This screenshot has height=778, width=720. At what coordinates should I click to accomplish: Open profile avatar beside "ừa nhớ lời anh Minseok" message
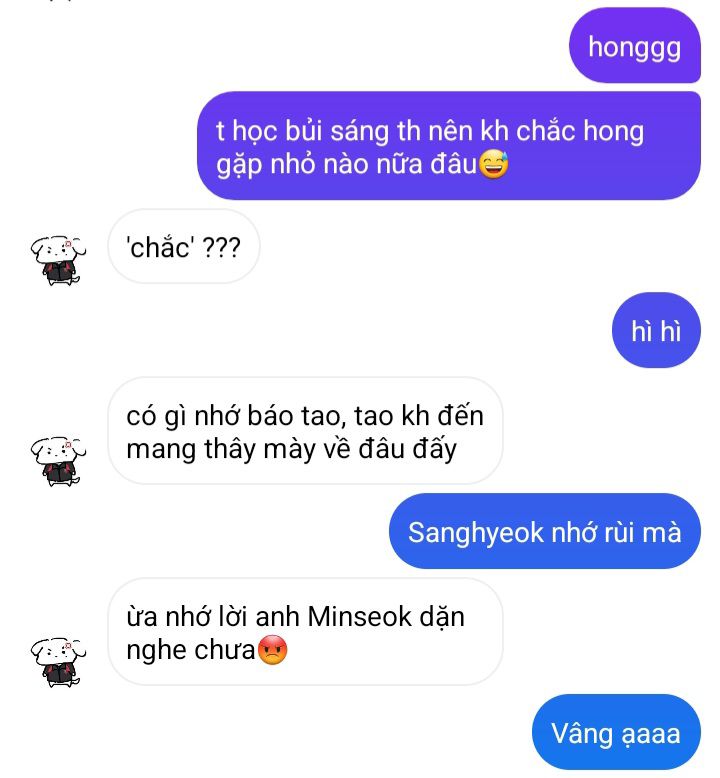[59, 659]
